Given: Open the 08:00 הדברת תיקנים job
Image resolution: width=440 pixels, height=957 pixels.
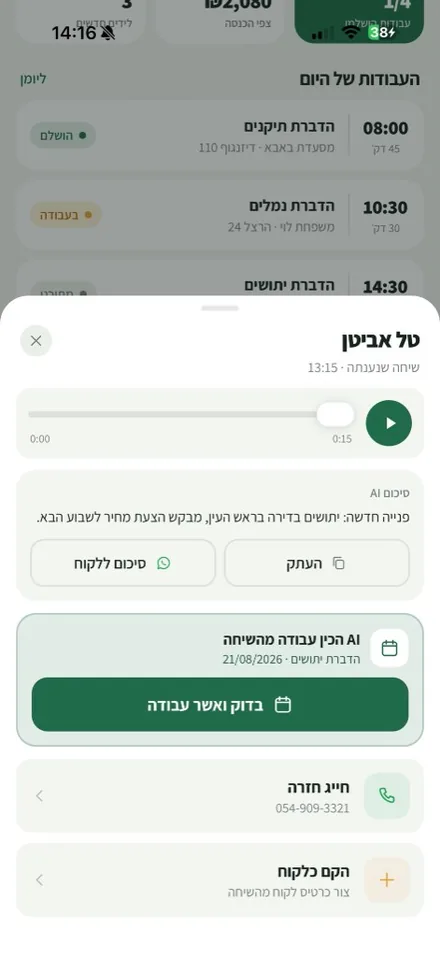Looking at the screenshot, I should tap(220, 135).
